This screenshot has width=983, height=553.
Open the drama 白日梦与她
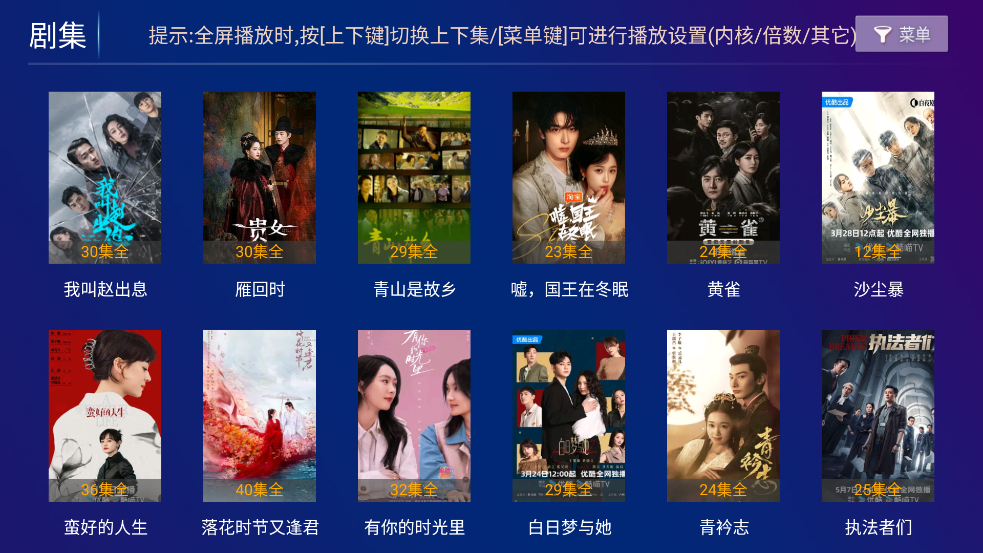[x=569, y=416]
